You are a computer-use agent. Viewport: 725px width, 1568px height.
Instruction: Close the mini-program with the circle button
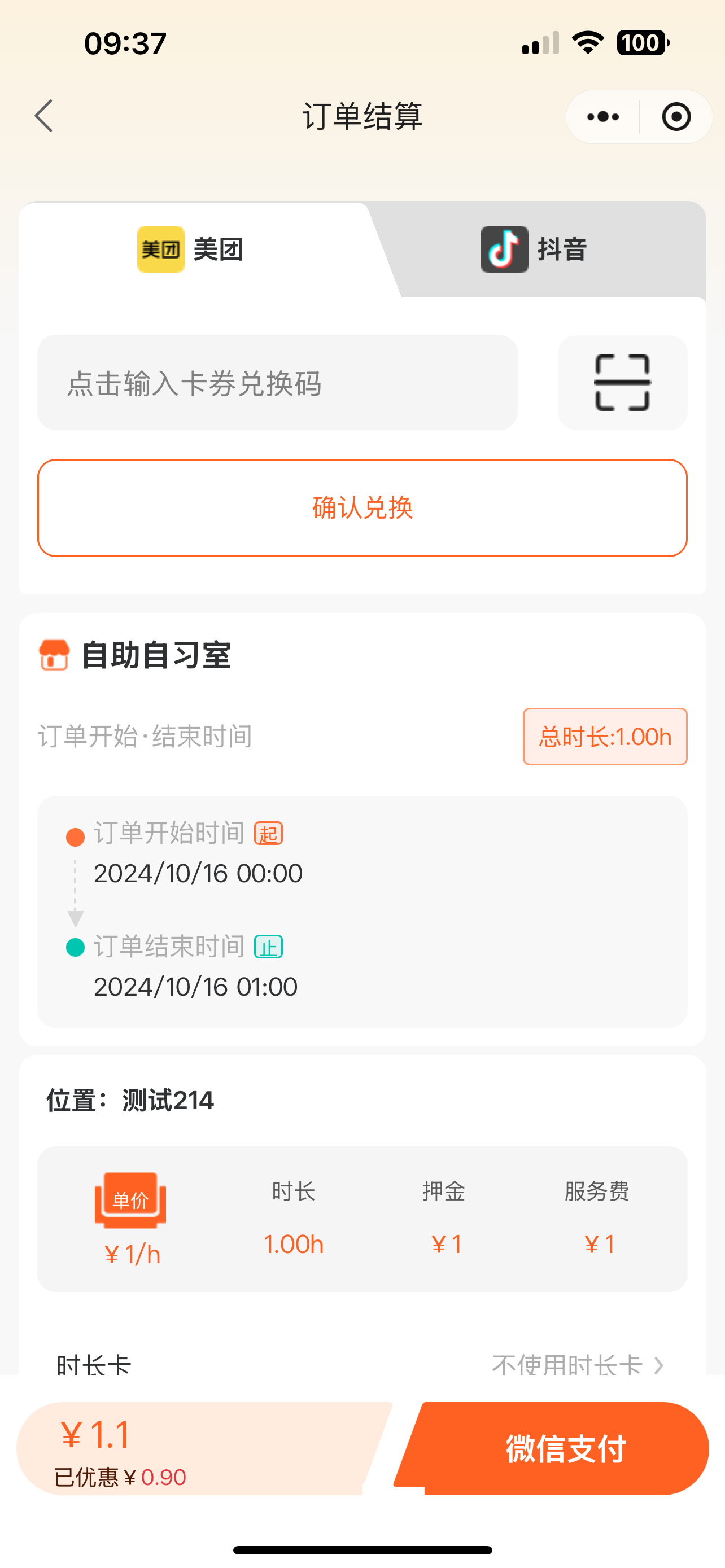(676, 116)
